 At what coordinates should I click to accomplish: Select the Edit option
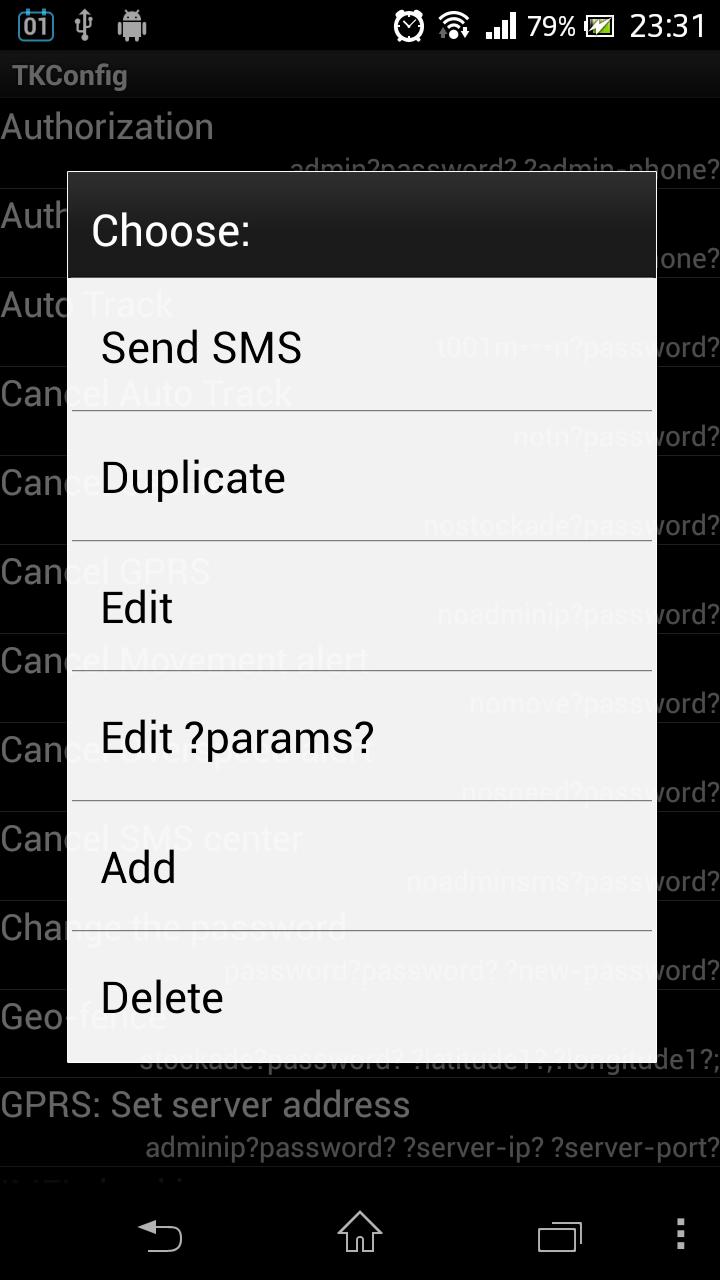(x=361, y=607)
